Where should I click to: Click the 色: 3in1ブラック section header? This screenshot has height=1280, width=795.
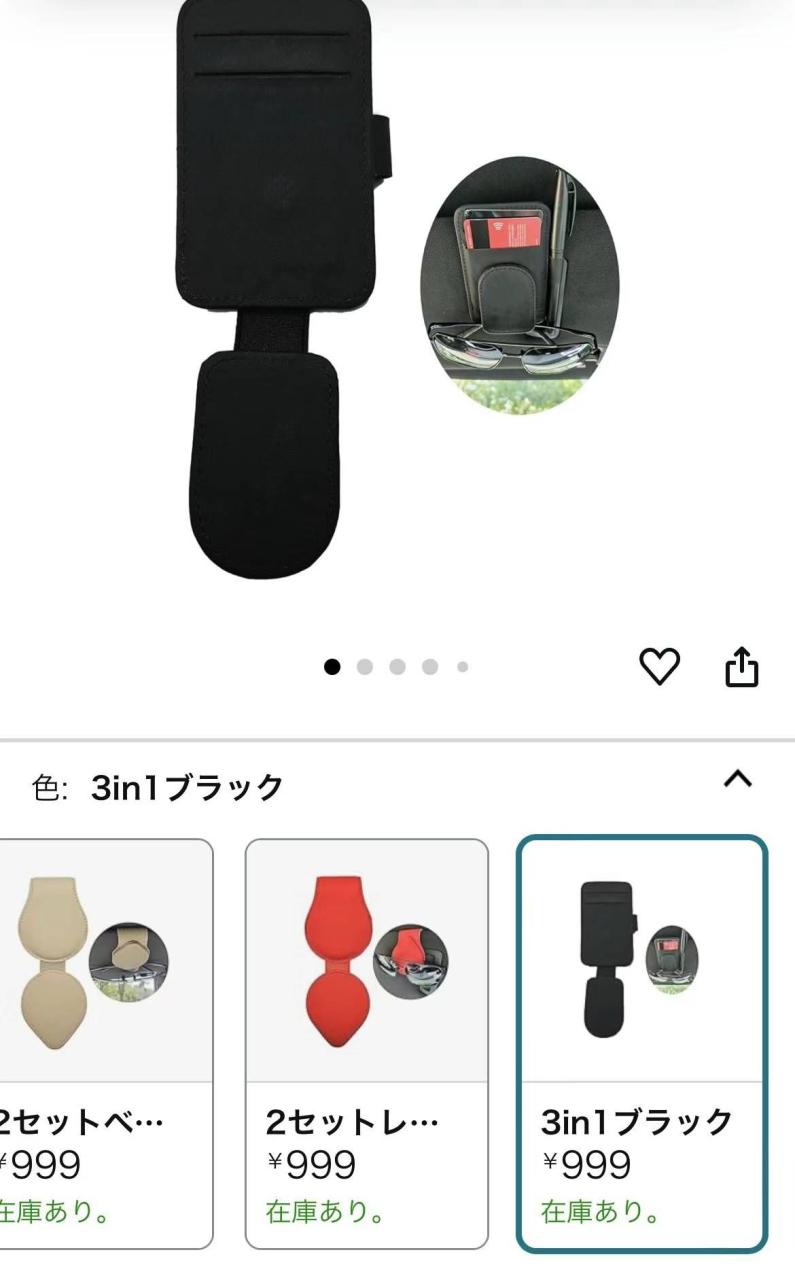click(160, 786)
